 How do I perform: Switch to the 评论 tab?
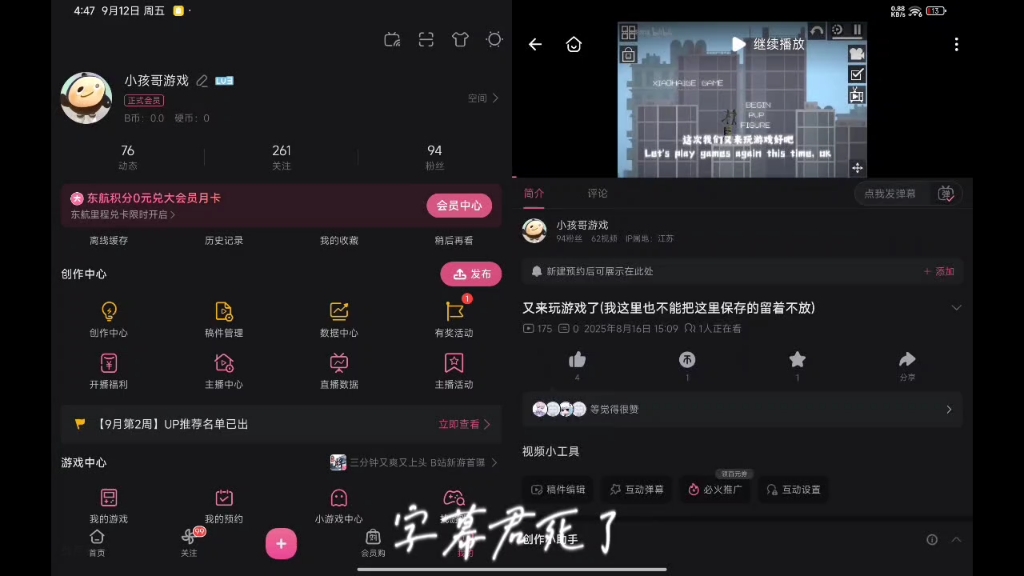tap(597, 193)
